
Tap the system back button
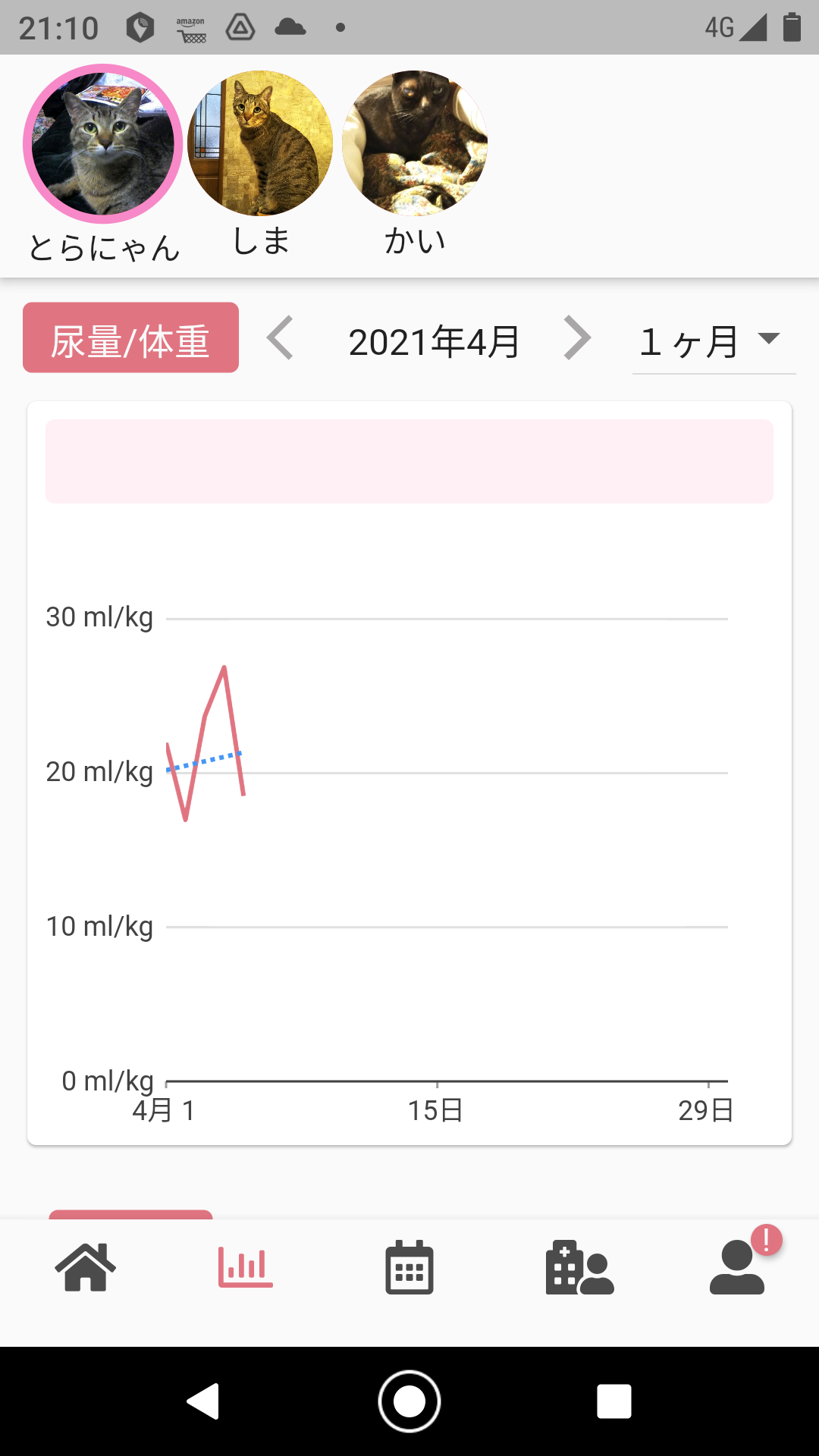pos(203,1401)
